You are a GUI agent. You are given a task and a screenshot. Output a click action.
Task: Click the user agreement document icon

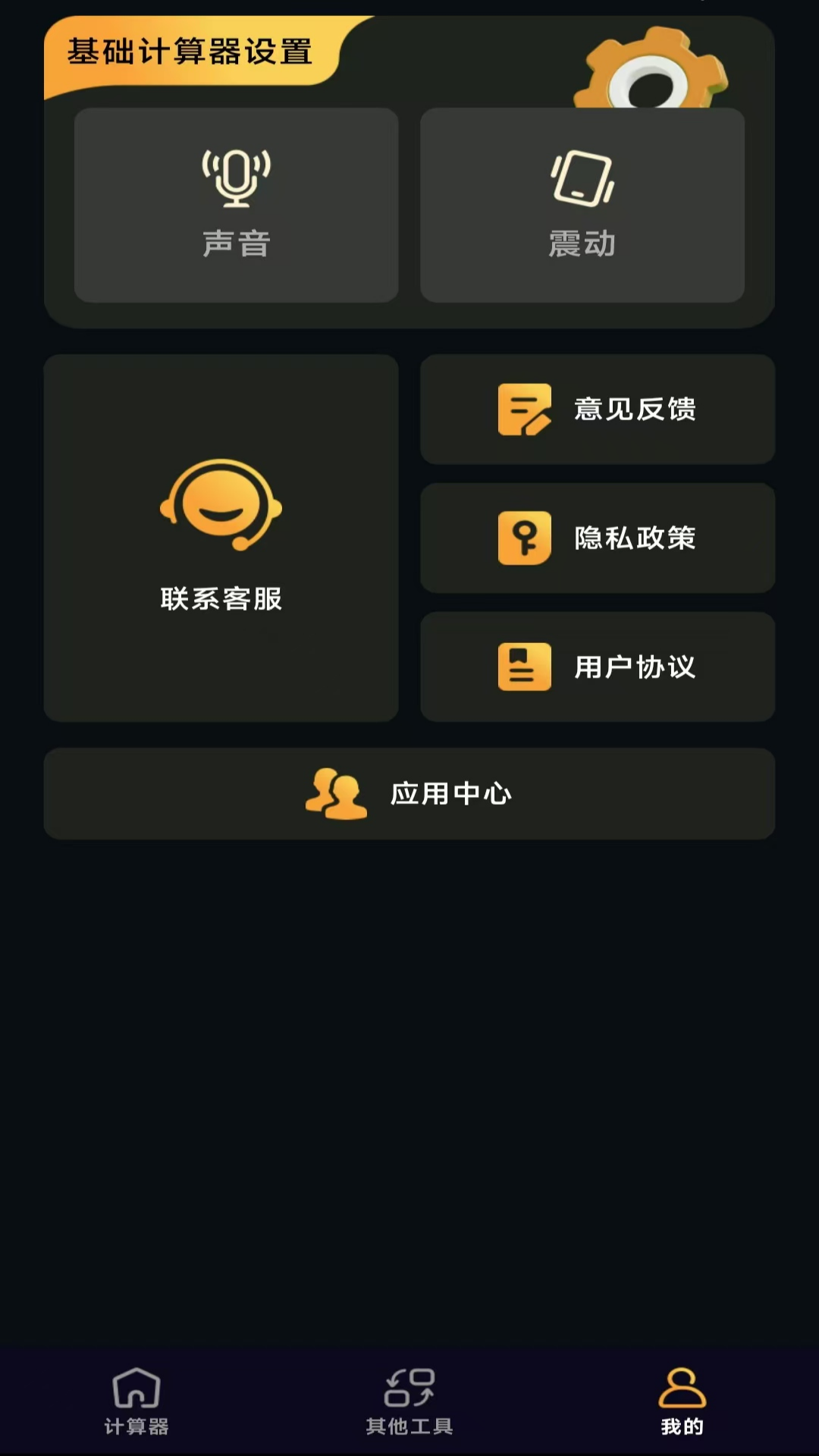[522, 667]
